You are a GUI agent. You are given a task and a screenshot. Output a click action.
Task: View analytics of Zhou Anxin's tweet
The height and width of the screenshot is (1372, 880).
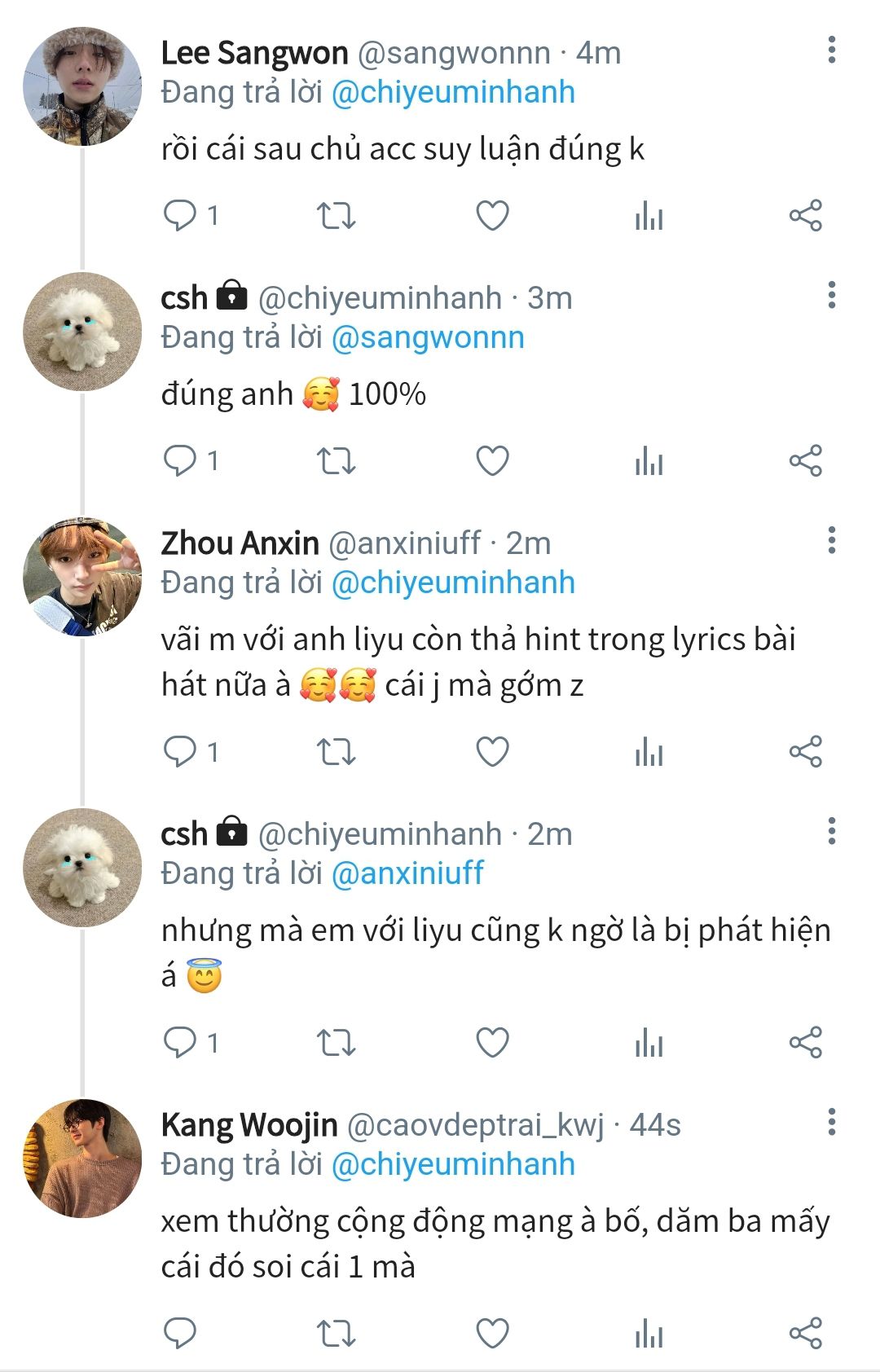[649, 752]
